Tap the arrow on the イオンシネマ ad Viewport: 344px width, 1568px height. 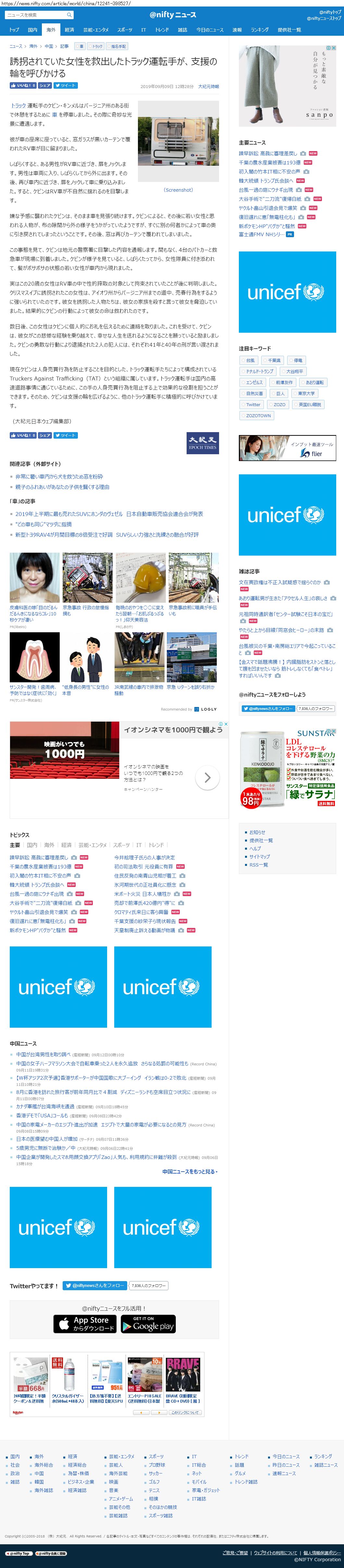(207, 777)
